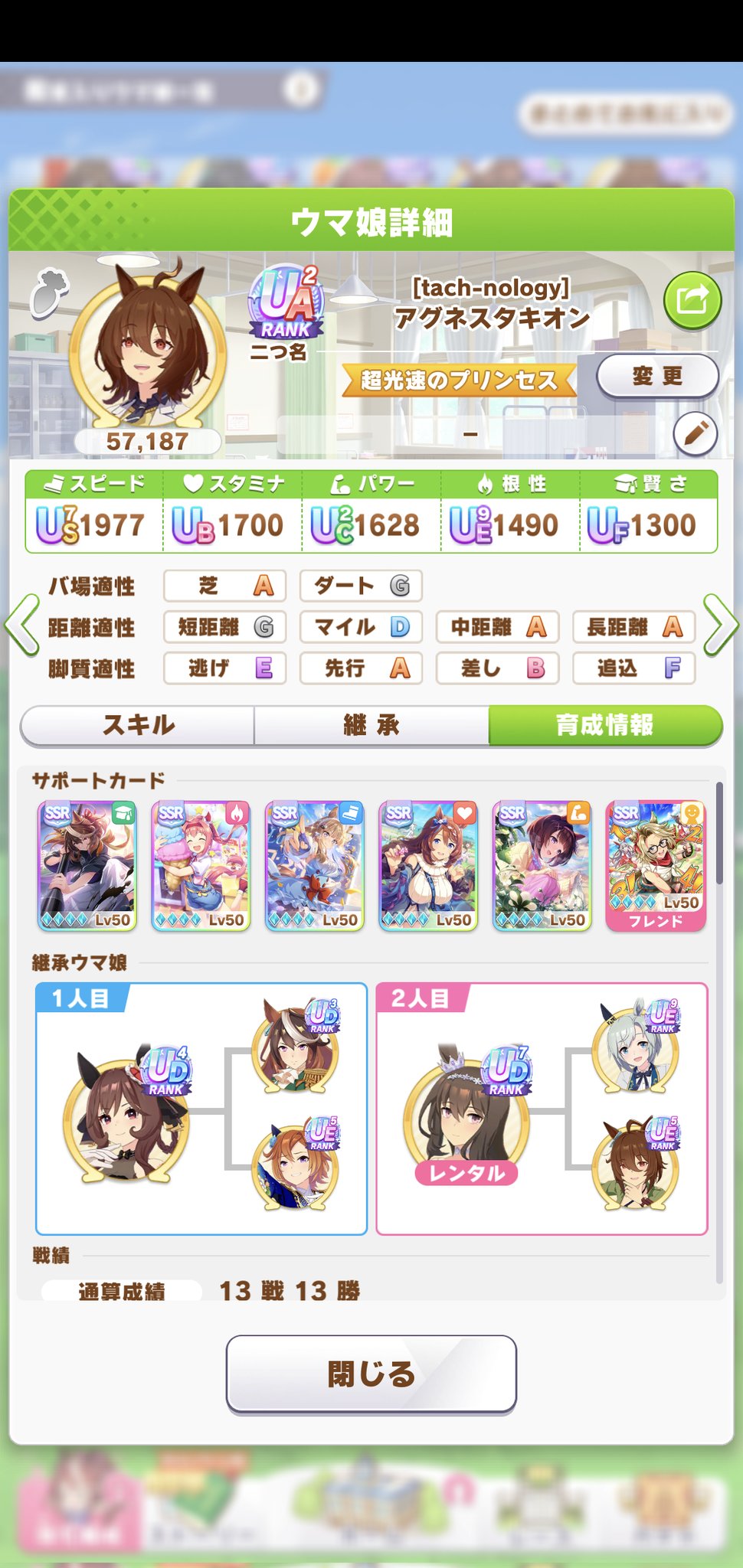743x1568 pixels.
Task: Open the SSR stamina support card
Action: tap(428, 866)
